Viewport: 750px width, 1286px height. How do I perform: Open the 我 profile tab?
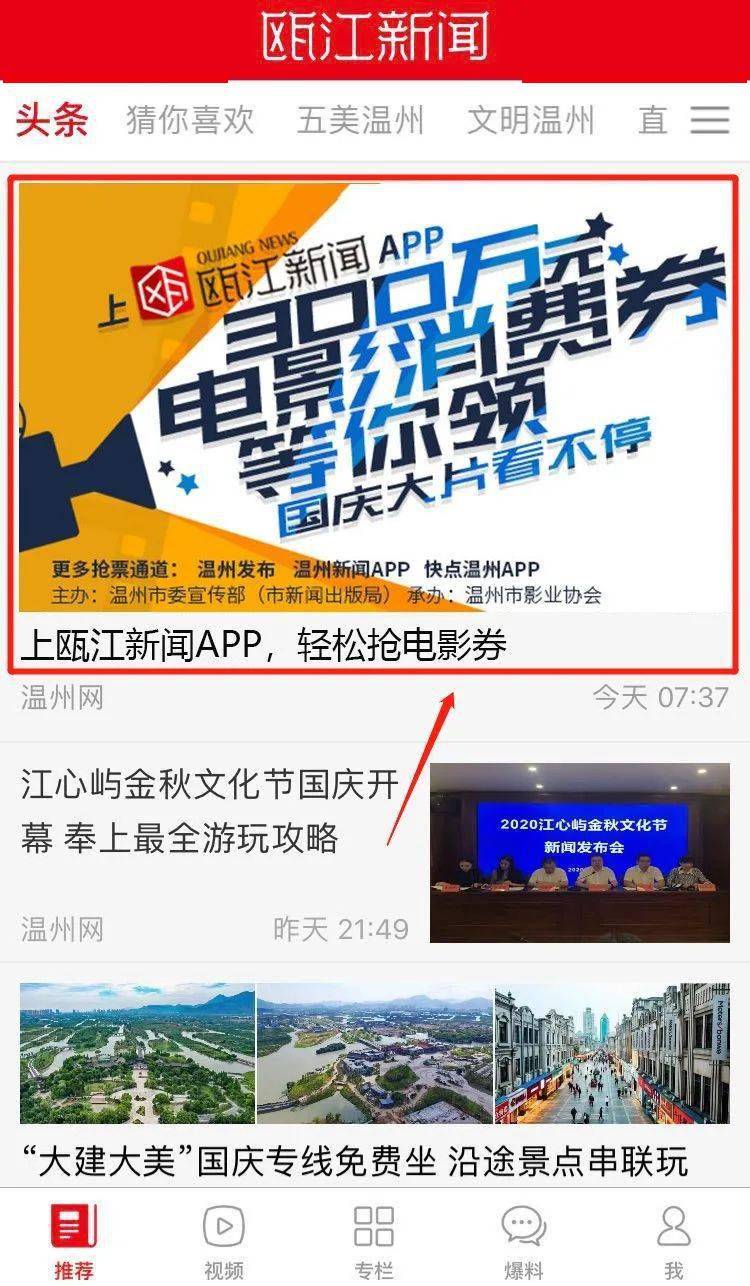674,1240
